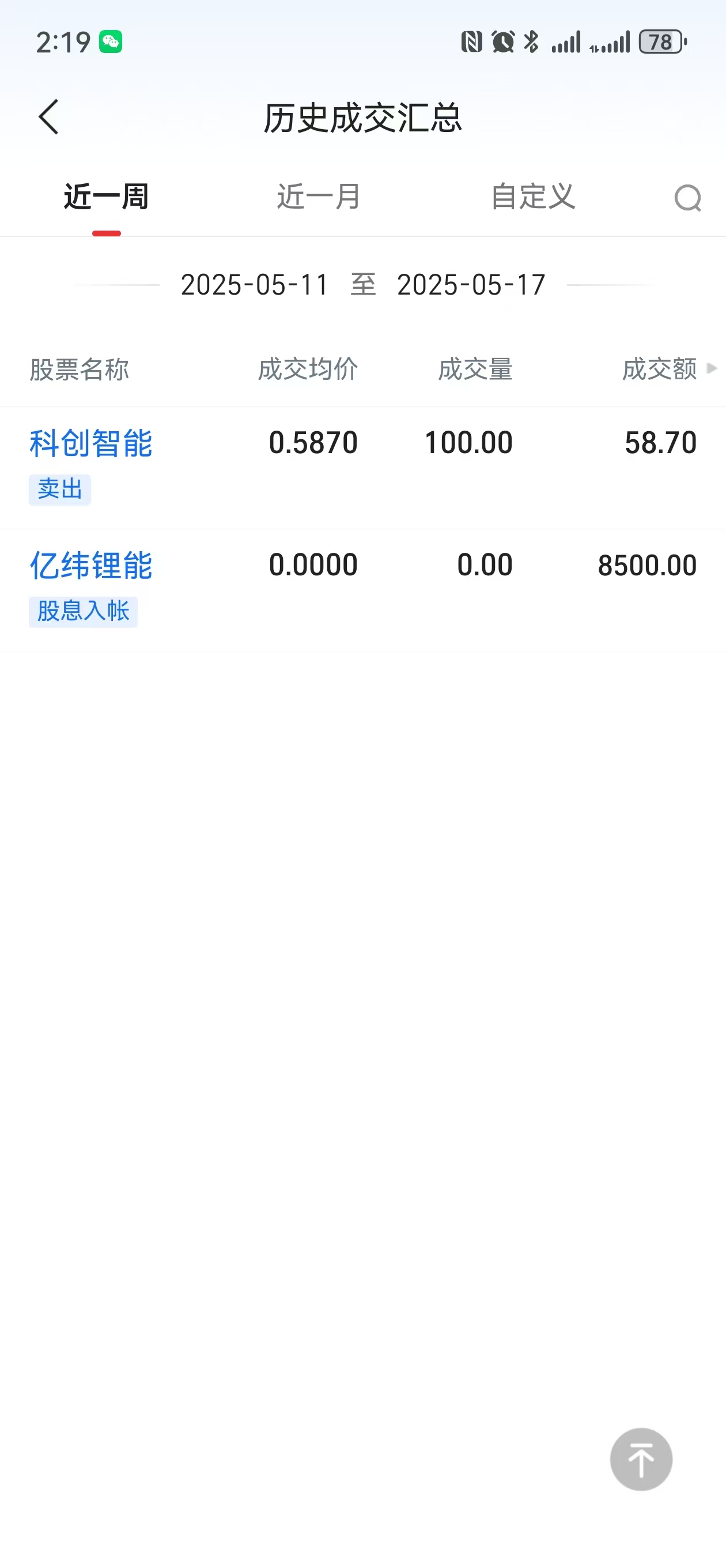The width and height of the screenshot is (726, 1568).
Task: Open the search magnifier icon
Action: tap(687, 198)
